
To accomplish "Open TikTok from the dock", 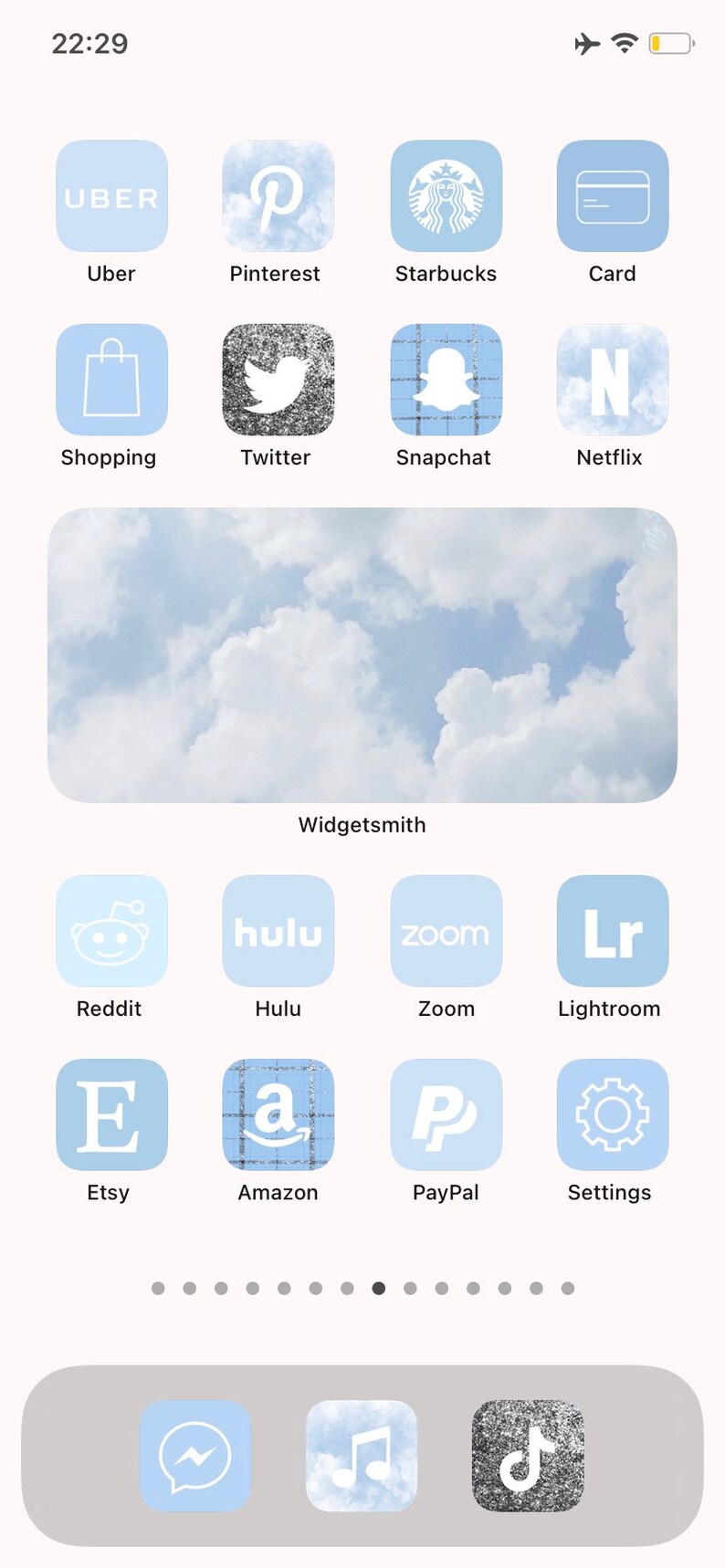I will coord(528,1456).
